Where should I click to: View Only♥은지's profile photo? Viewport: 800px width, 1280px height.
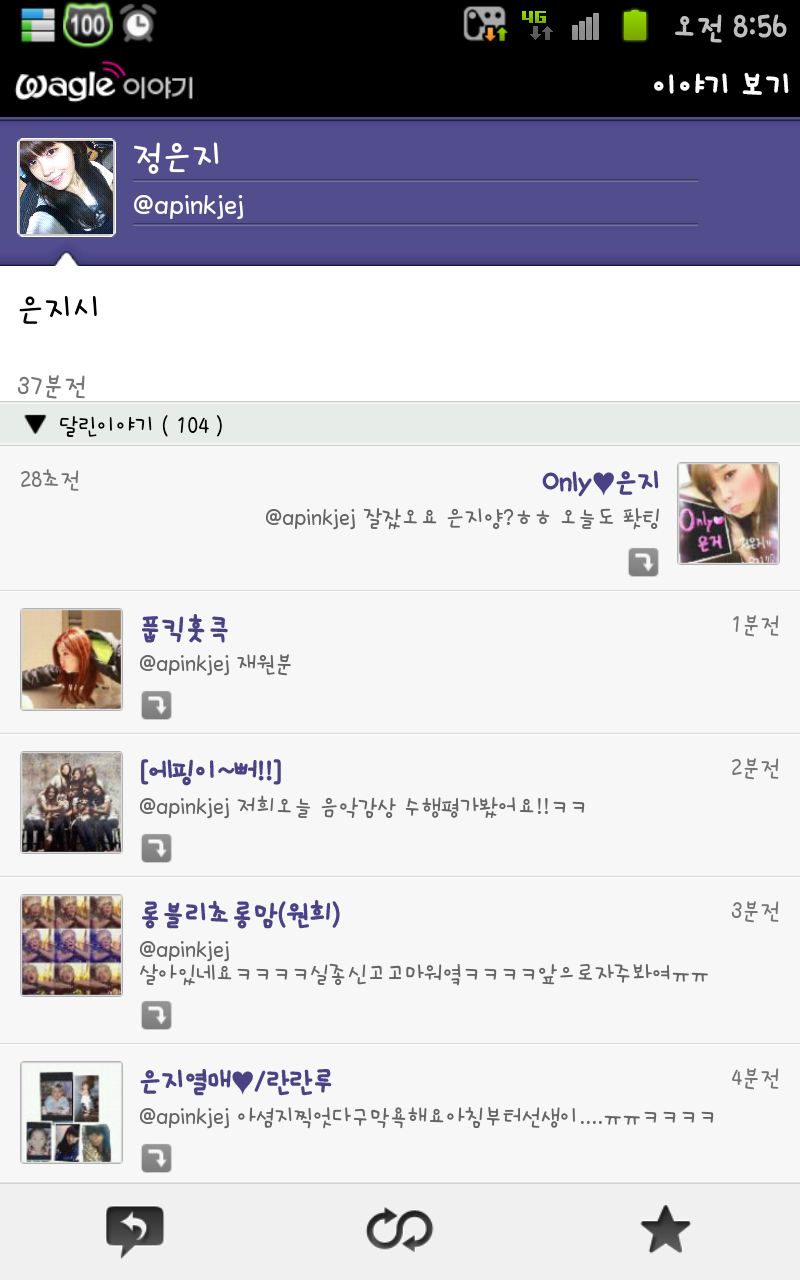[728, 513]
